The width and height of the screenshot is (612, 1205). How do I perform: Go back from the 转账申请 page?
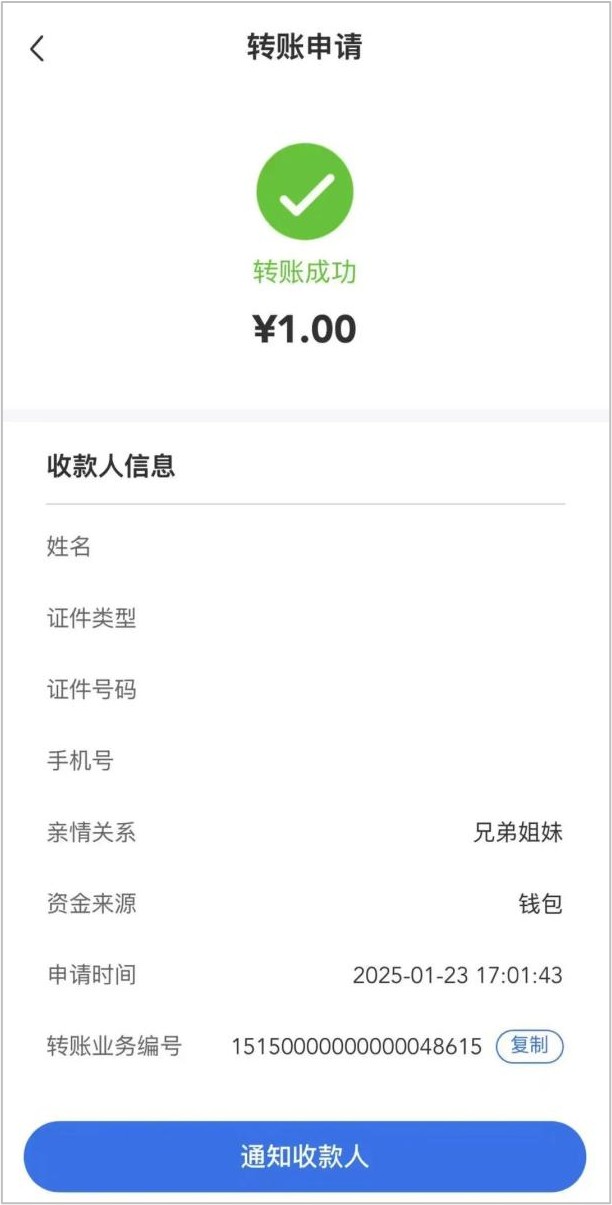(x=38, y=48)
